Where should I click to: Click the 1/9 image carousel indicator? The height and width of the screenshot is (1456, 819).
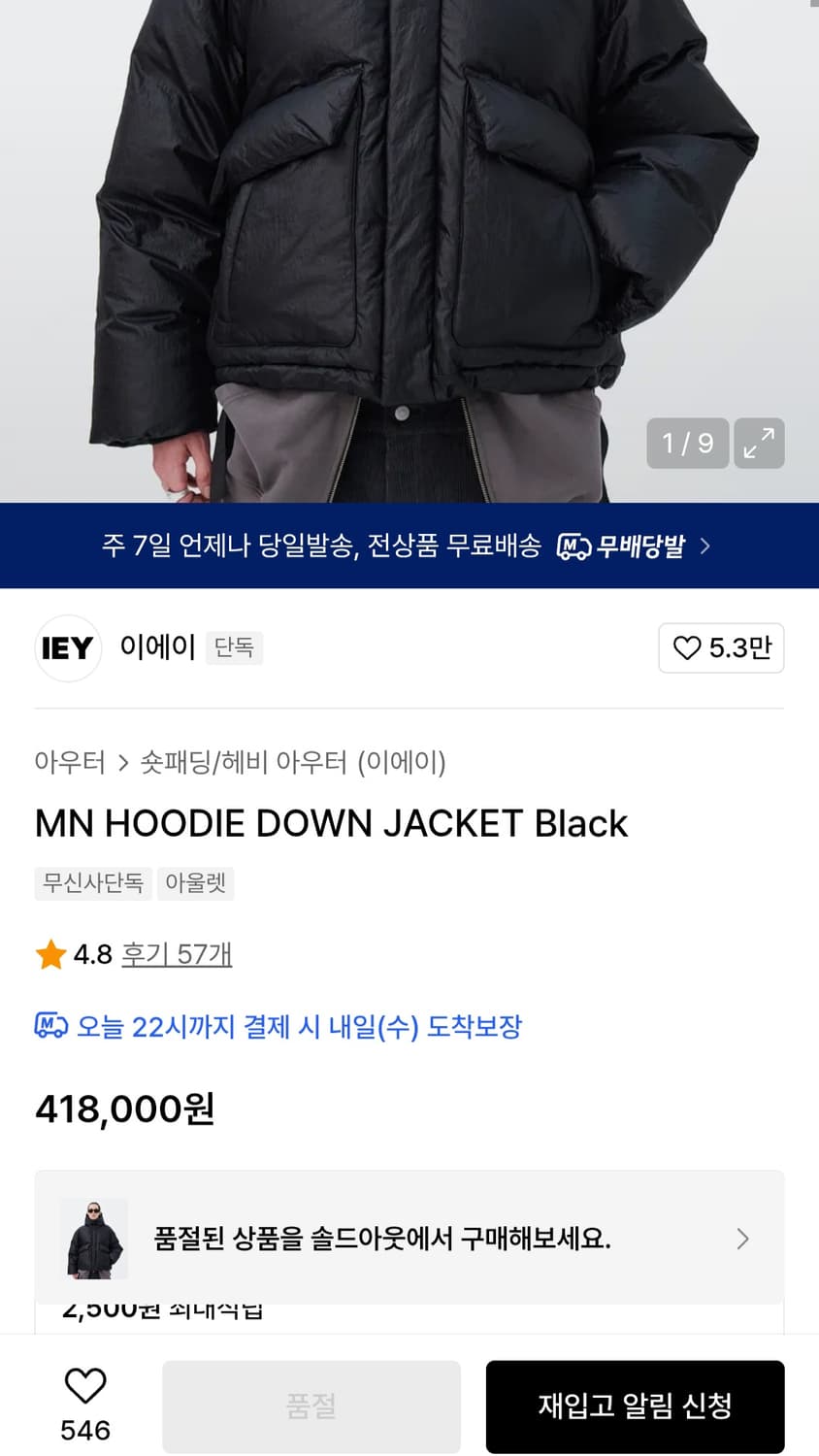[688, 443]
